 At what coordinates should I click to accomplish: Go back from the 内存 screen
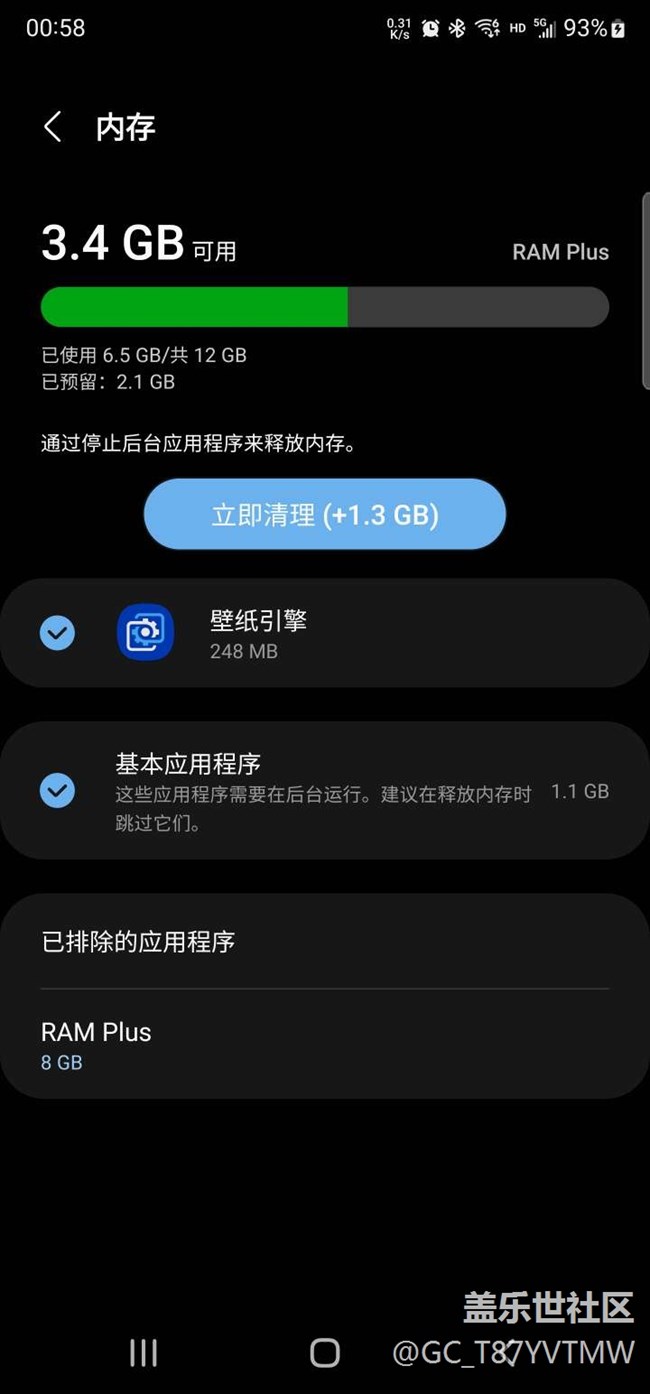pyautogui.click(x=53, y=127)
